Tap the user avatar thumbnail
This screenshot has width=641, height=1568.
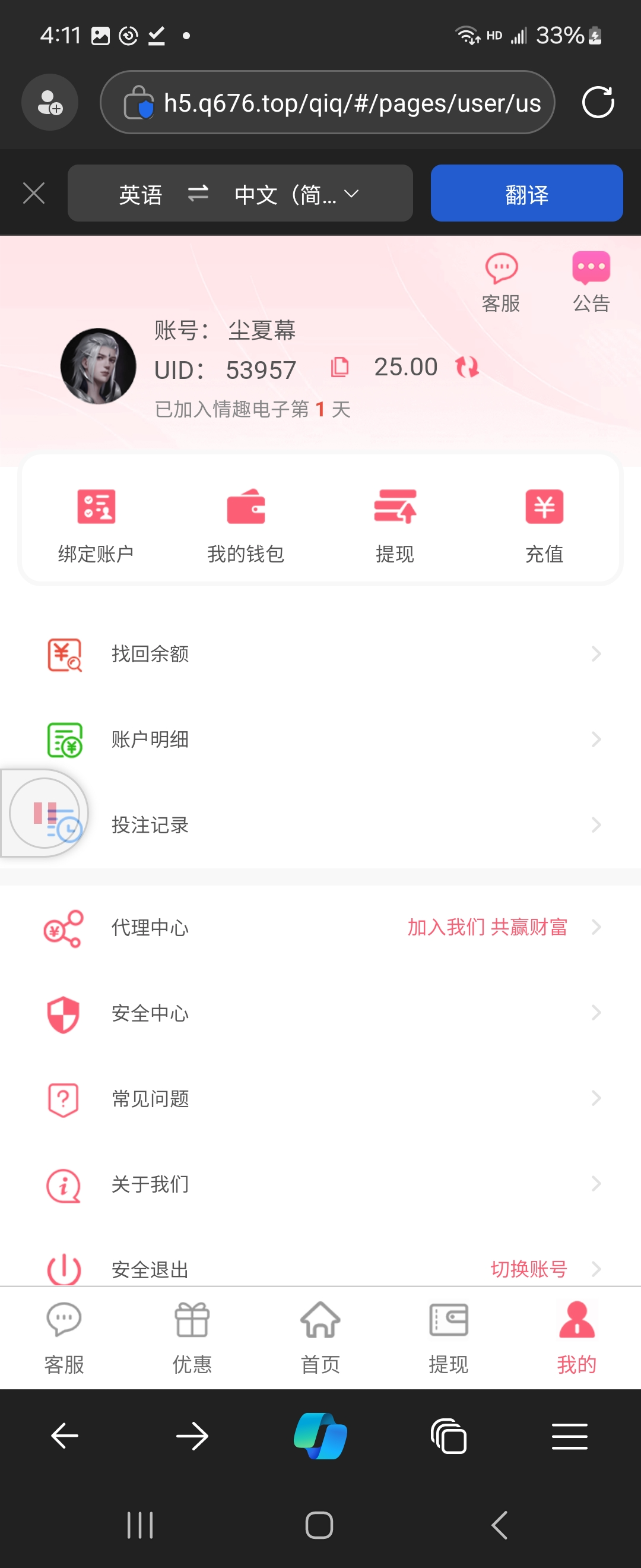tap(99, 366)
